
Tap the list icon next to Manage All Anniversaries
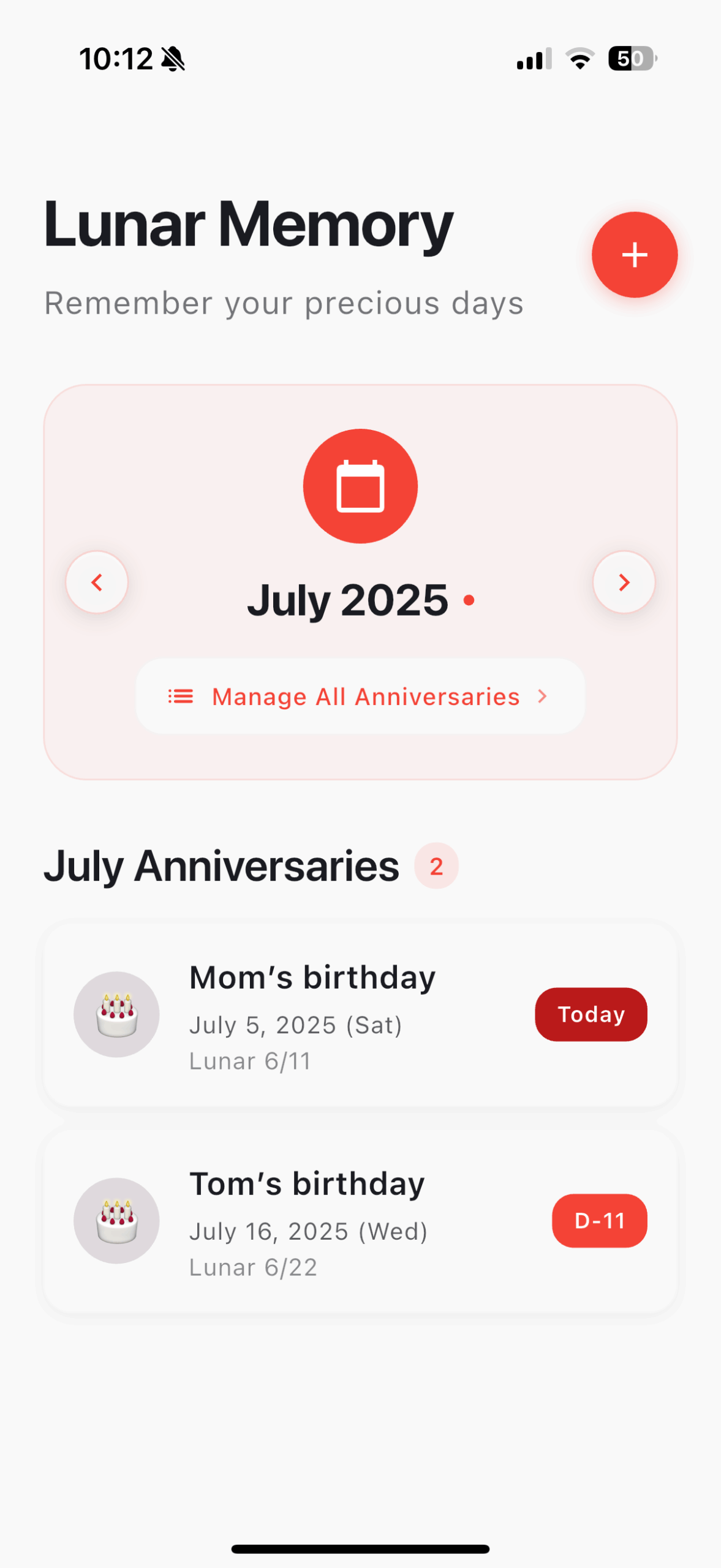[x=179, y=696]
